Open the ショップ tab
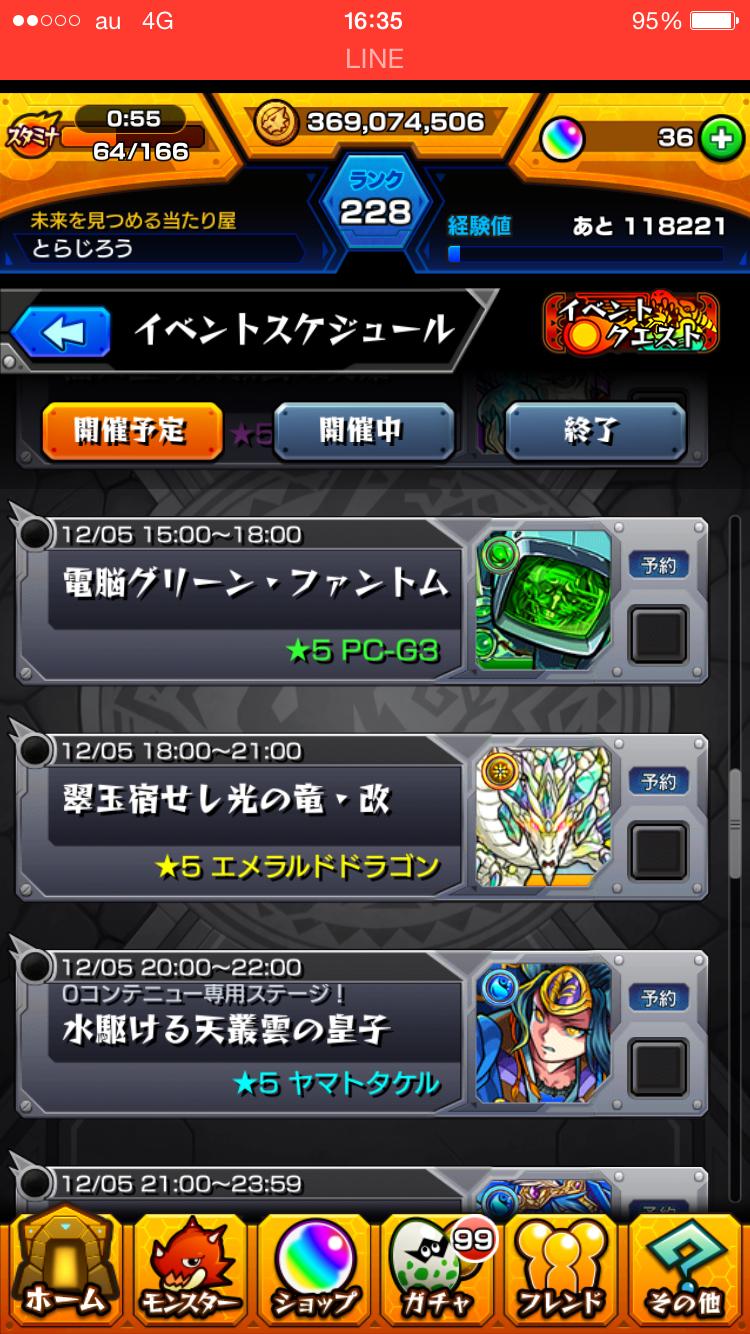The image size is (750, 1334). (313, 1270)
